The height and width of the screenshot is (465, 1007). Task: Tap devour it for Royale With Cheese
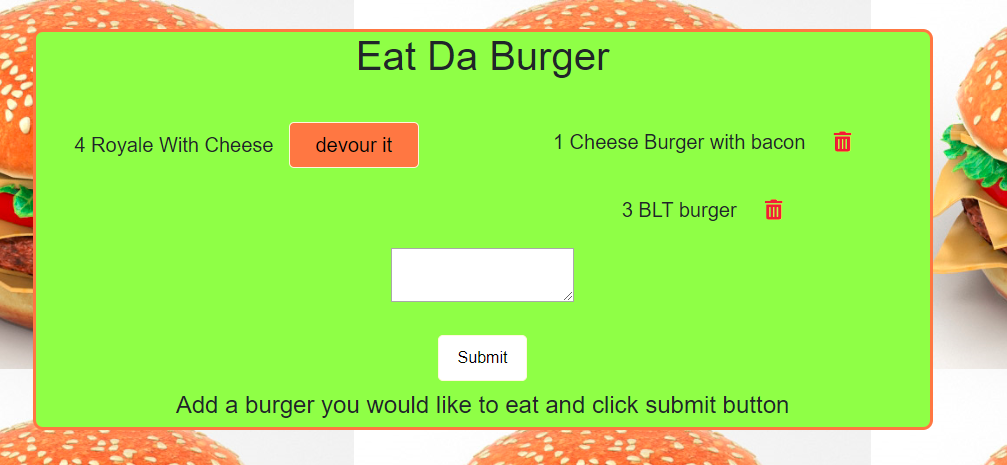coord(354,145)
